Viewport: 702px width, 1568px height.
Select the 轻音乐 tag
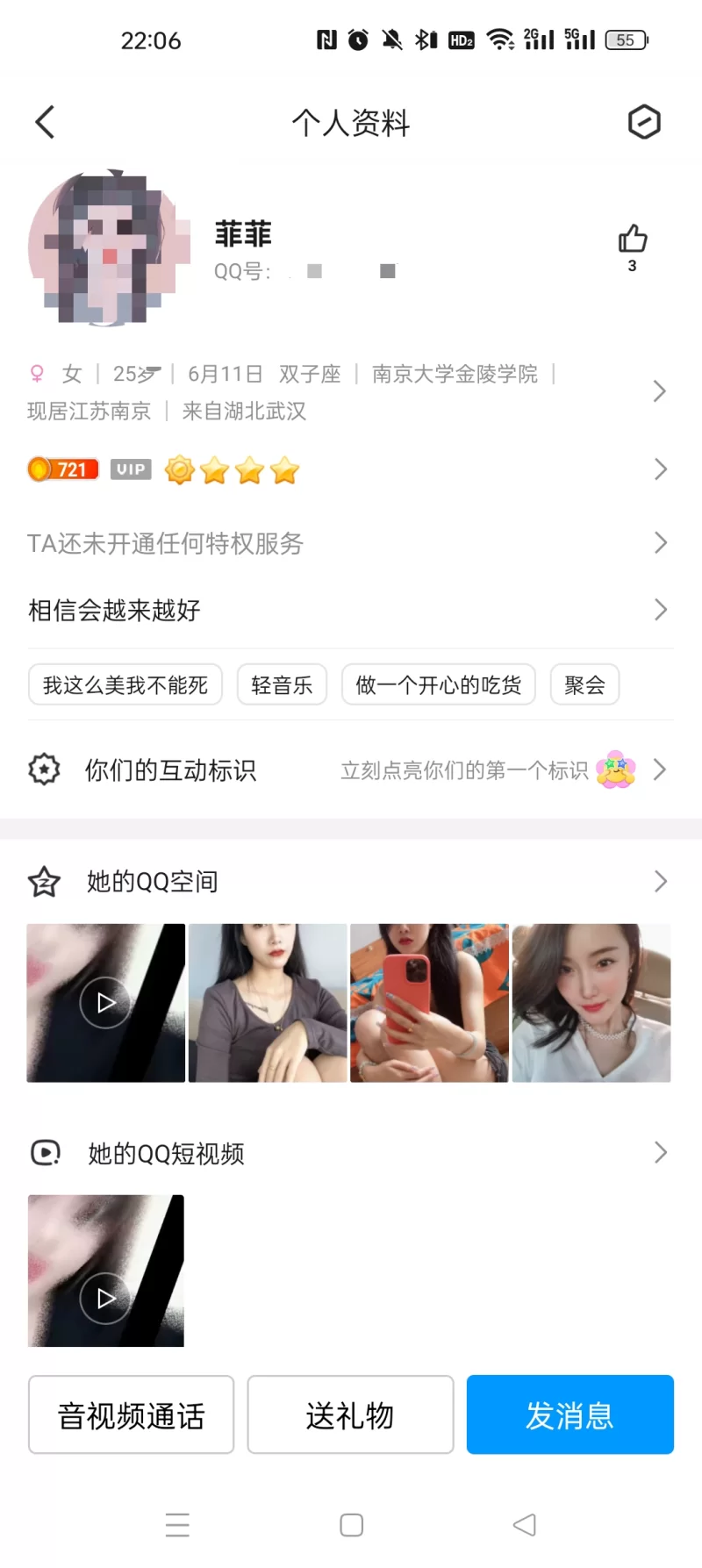(x=282, y=685)
